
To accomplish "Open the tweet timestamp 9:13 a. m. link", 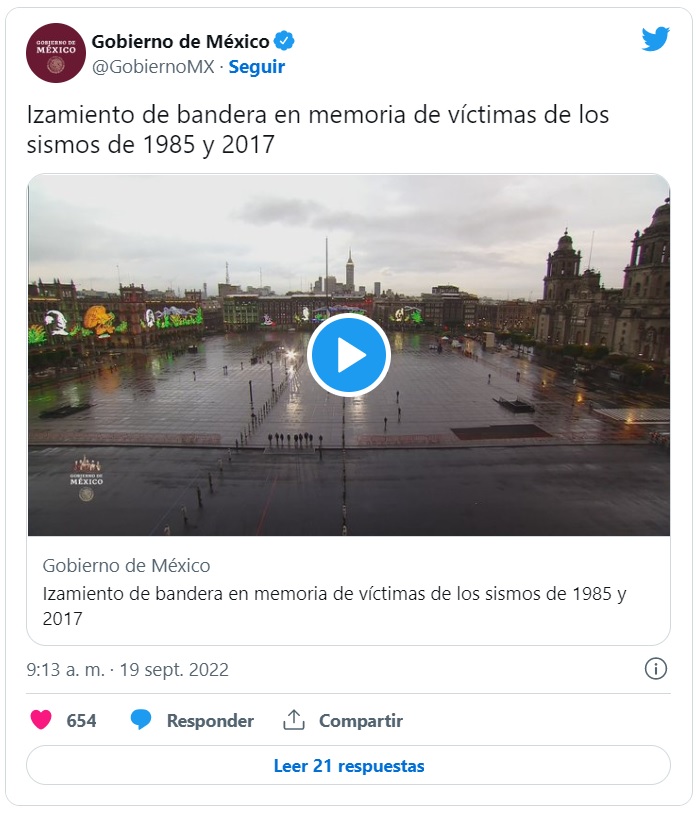I will click(128, 670).
